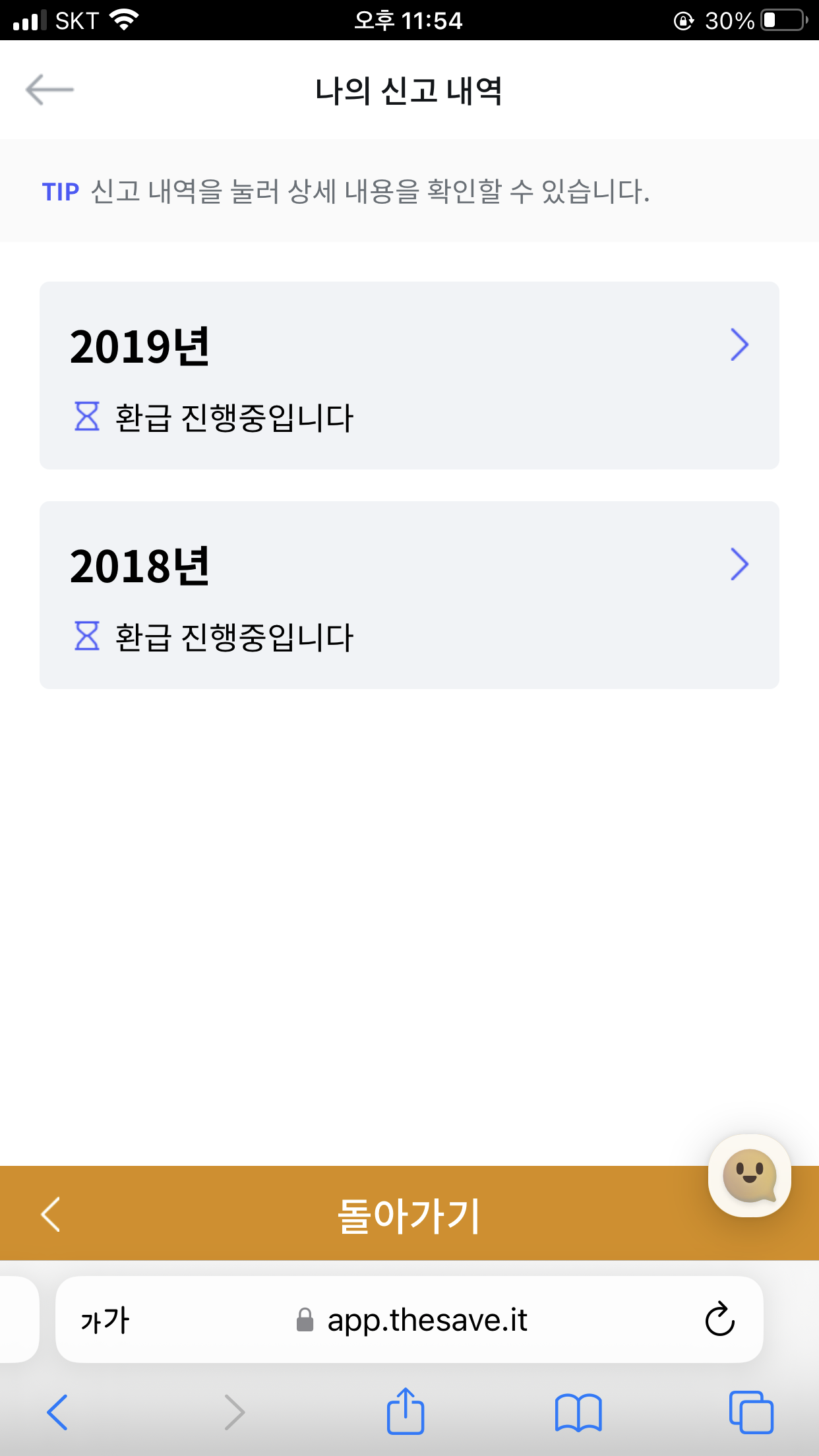Open Safari bookmarks
Image resolution: width=819 pixels, height=1456 pixels.
578,1412
